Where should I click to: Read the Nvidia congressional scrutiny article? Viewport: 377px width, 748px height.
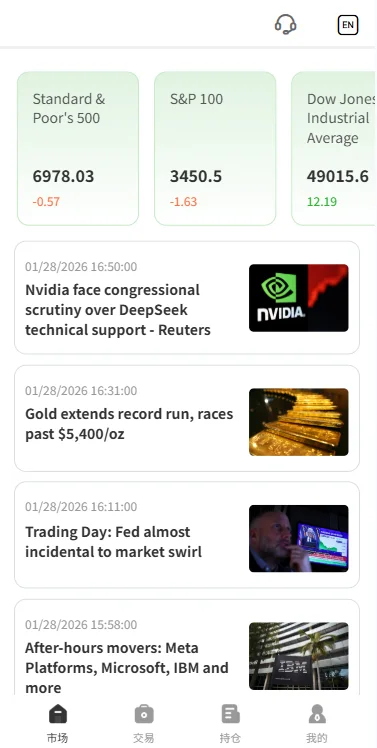tap(187, 298)
